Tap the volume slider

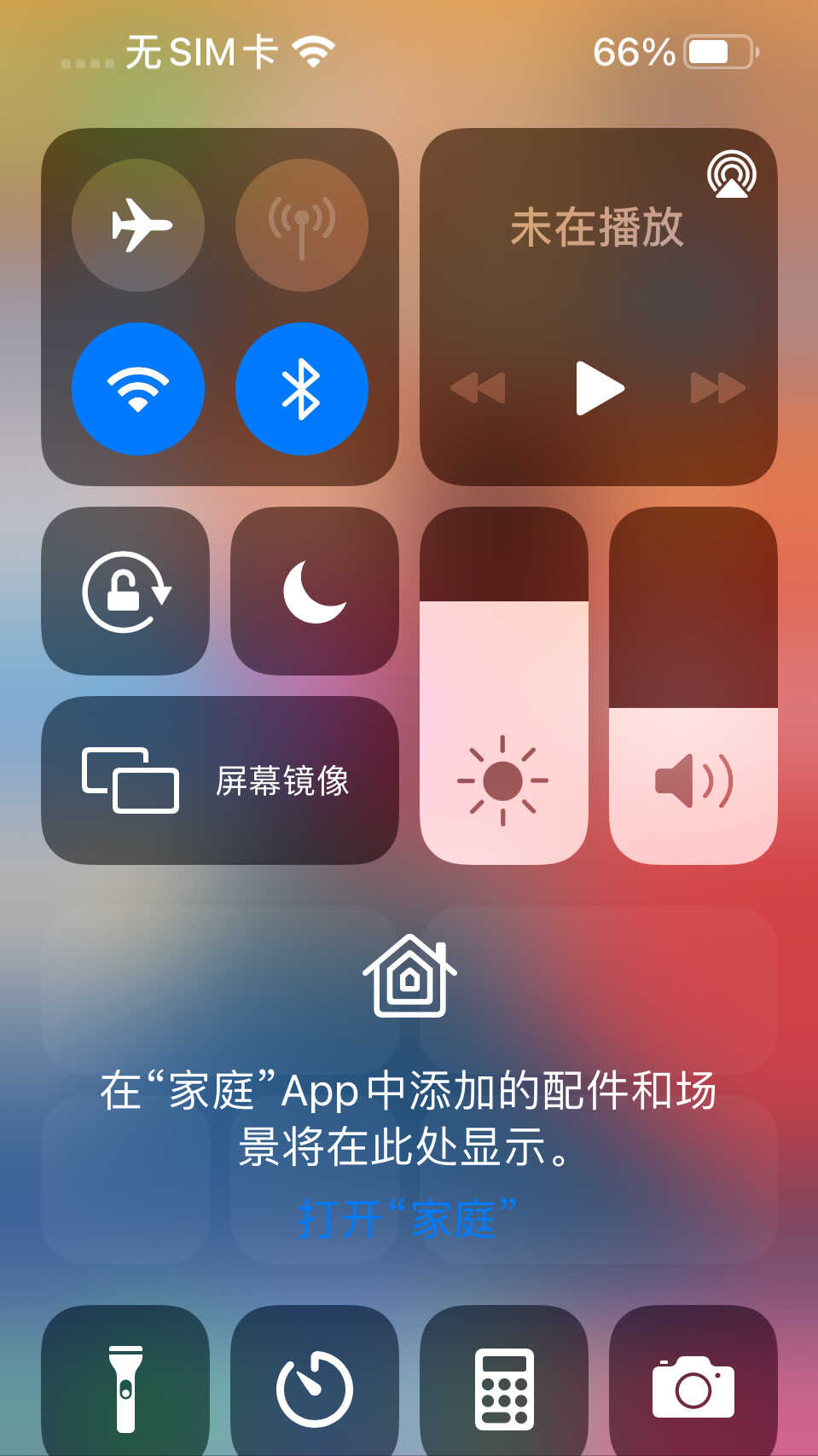693,687
